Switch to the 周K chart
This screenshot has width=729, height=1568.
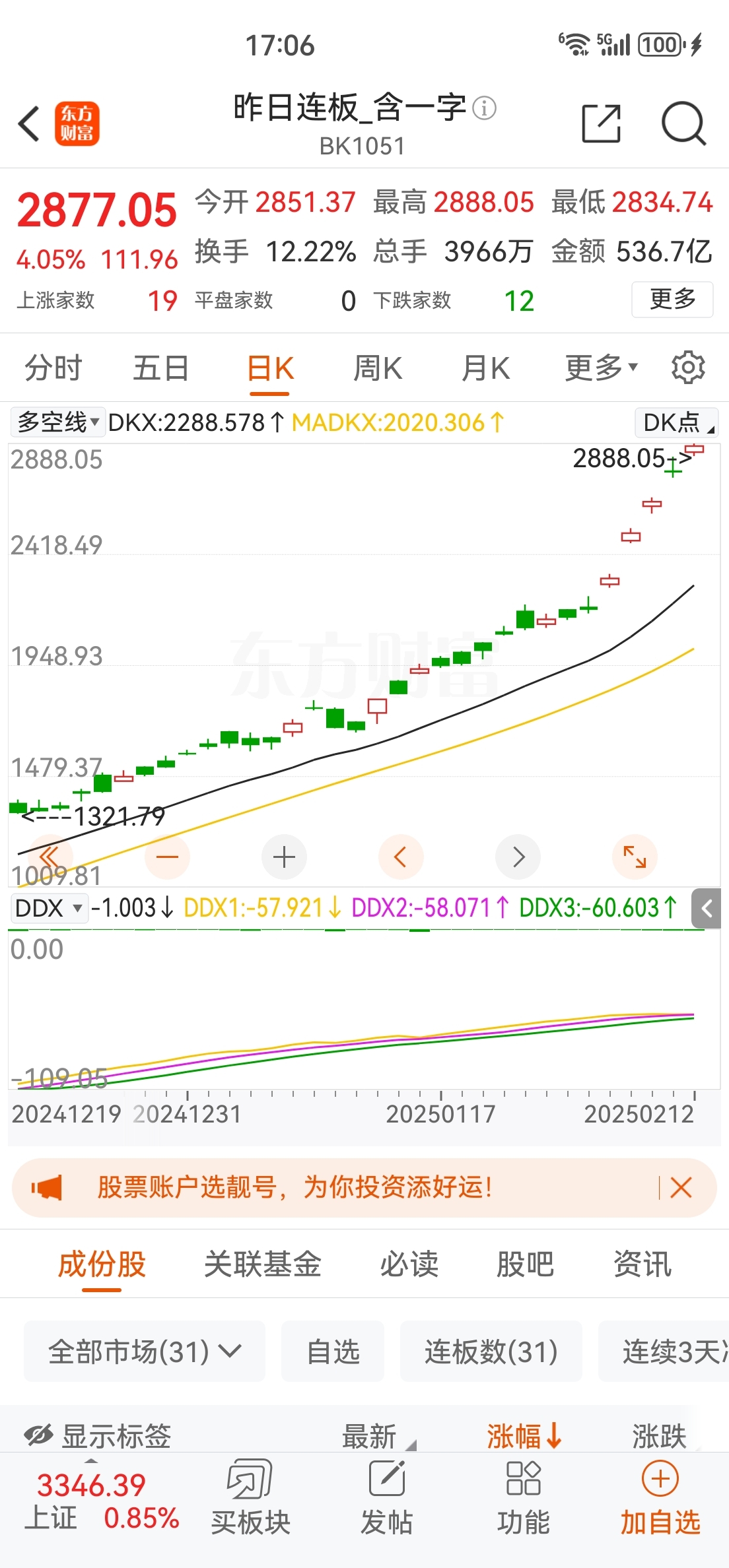tap(378, 368)
